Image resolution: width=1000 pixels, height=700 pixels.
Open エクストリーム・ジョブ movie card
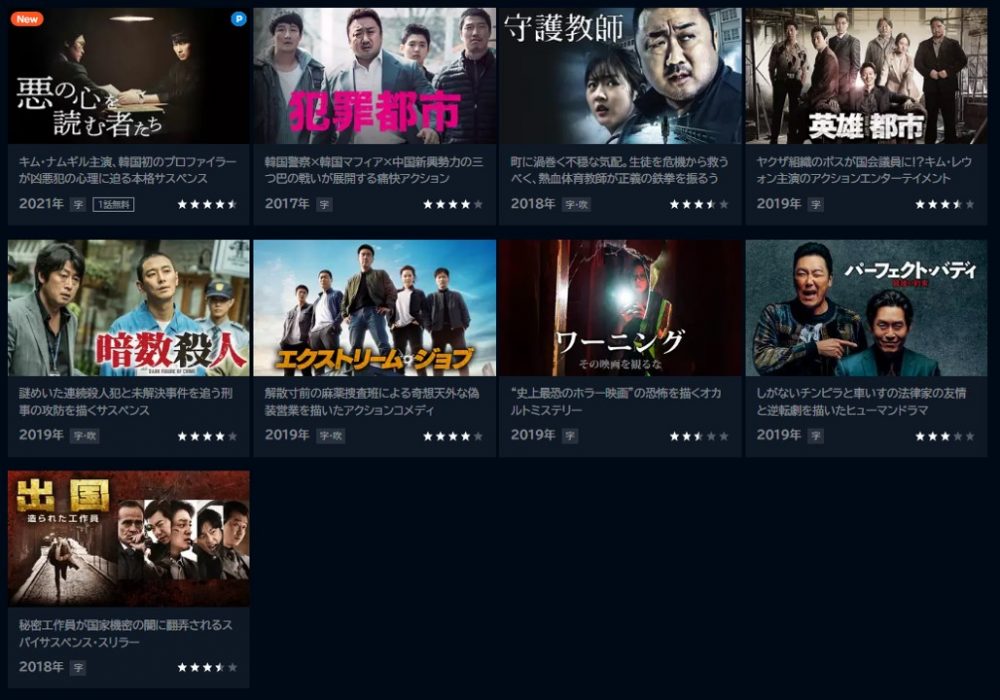(375, 308)
